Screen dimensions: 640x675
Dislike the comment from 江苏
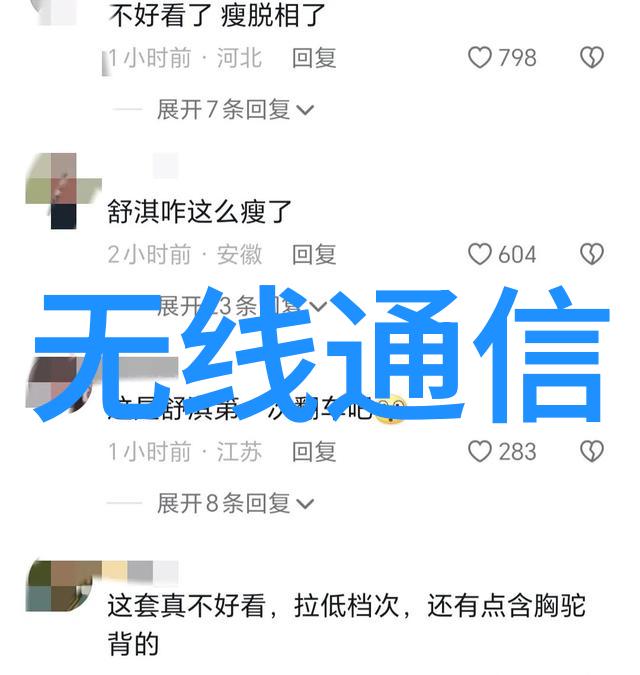click(x=592, y=452)
